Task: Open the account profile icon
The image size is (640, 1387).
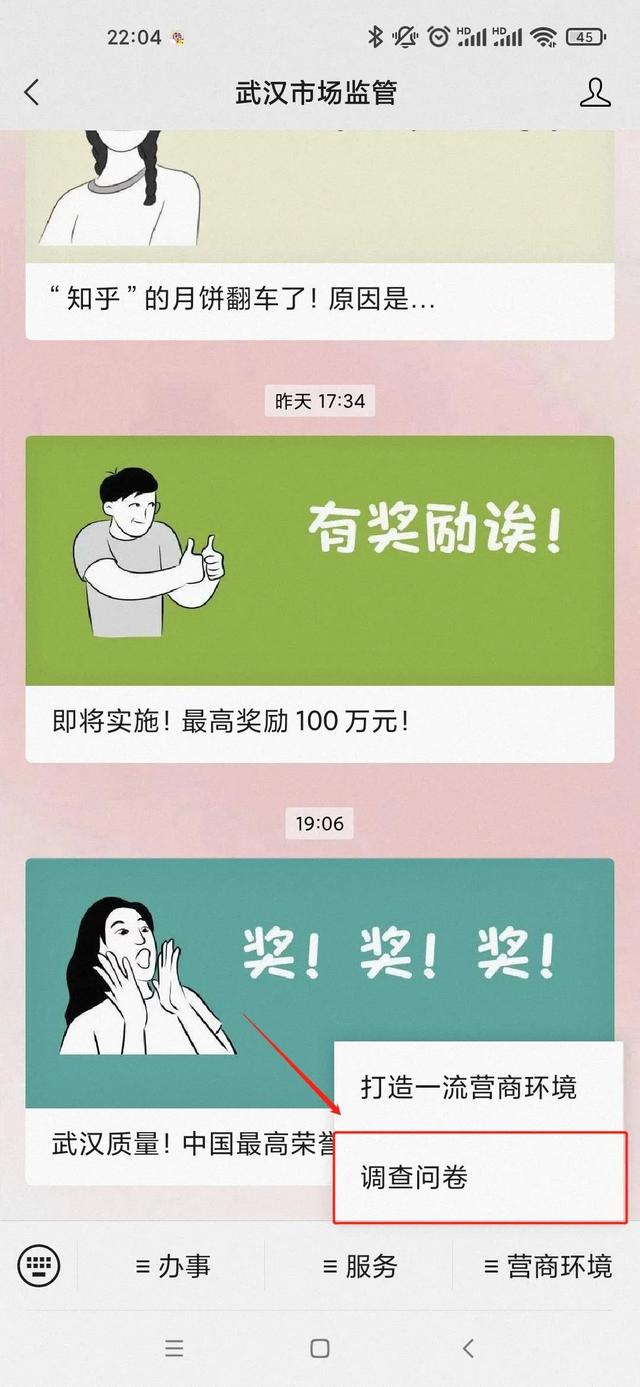Action: point(595,93)
